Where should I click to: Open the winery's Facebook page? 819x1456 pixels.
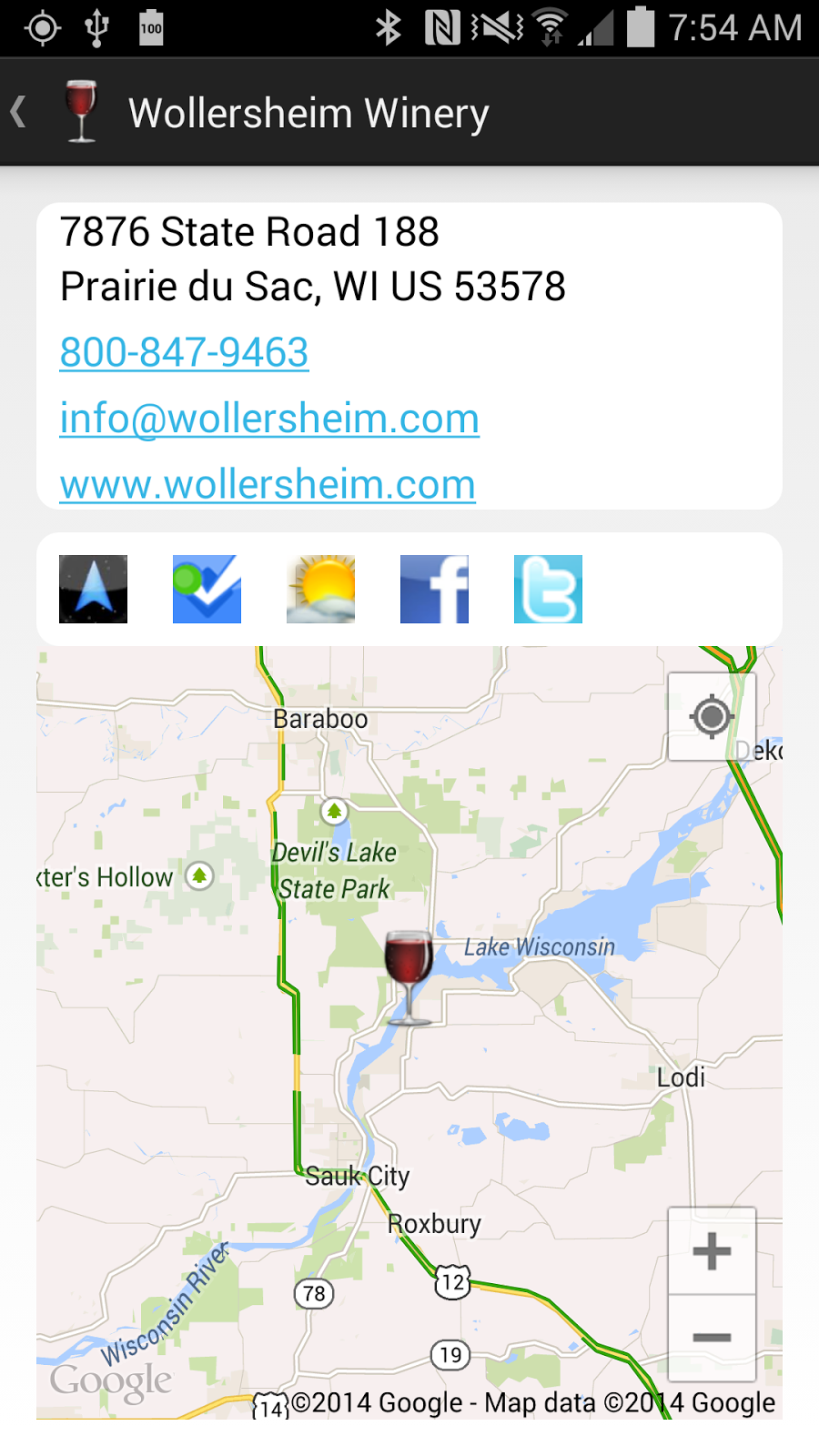(434, 589)
